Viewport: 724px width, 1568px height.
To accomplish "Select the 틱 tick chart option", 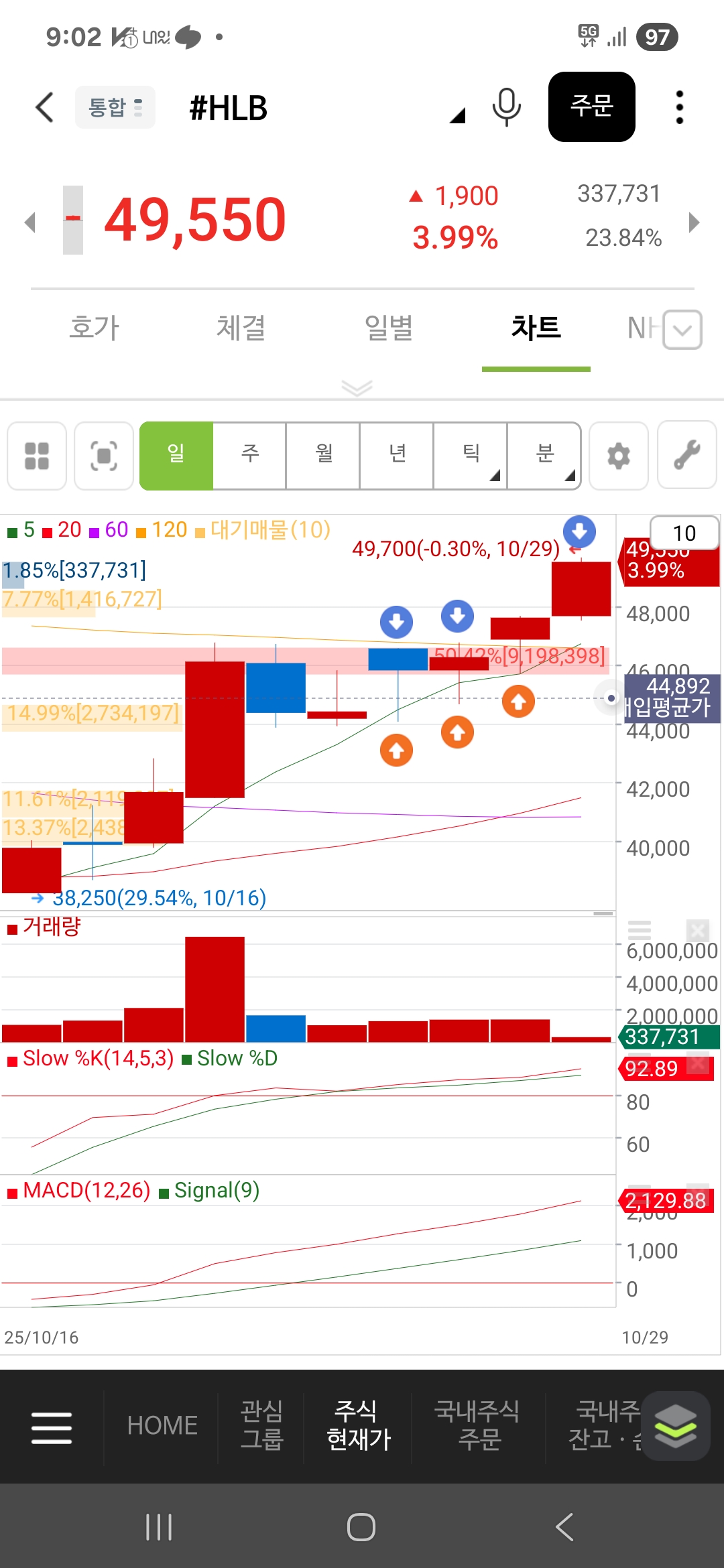I will tap(471, 456).
